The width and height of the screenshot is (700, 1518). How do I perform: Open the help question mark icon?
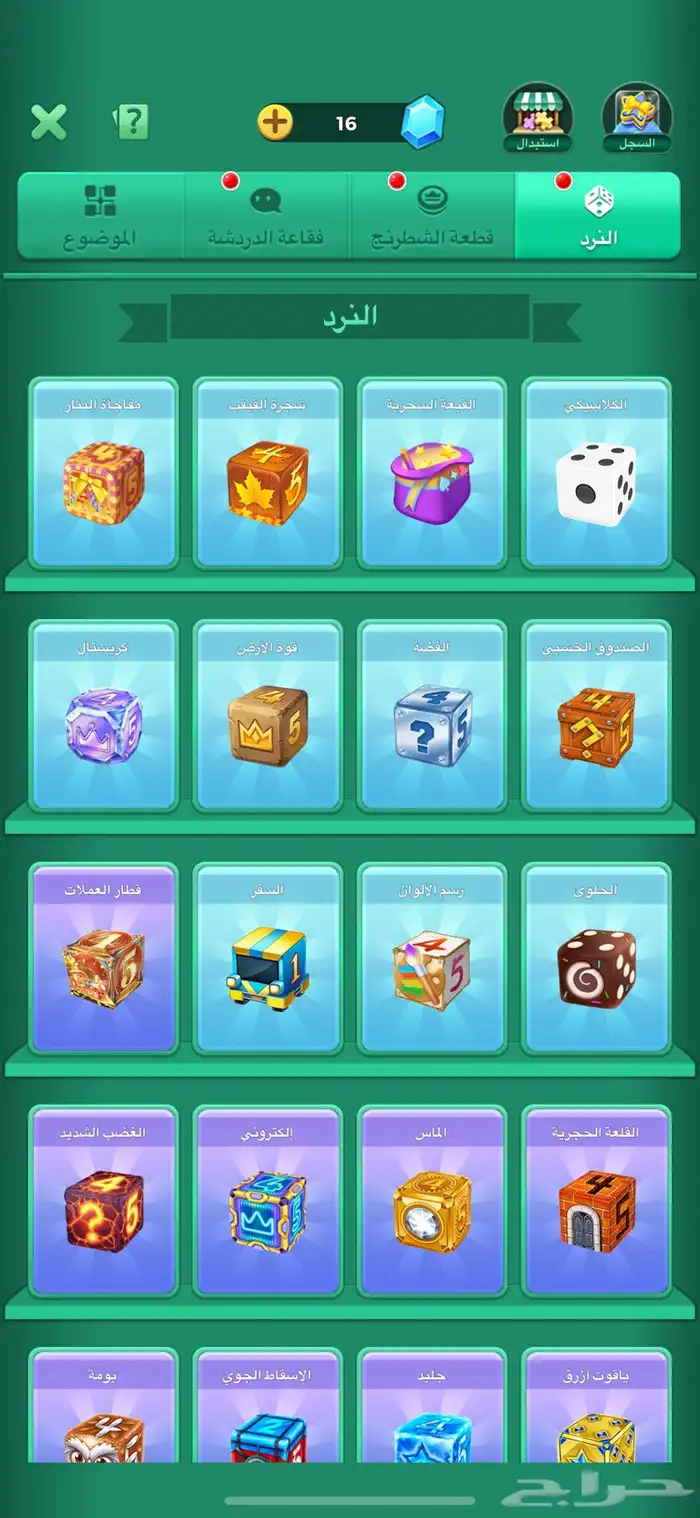(x=131, y=122)
